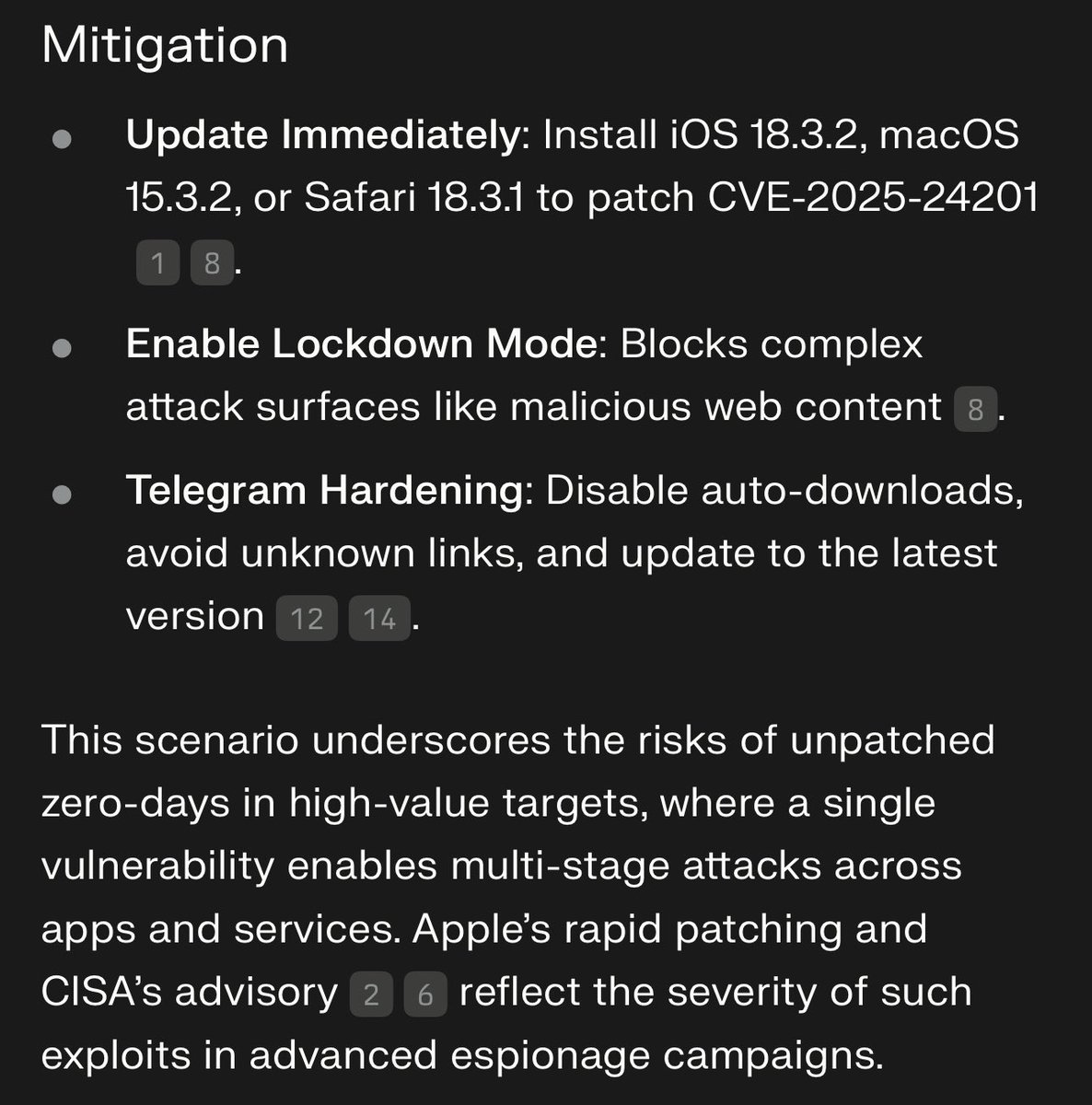Open citation 1 after CVE-2025-24201
This screenshot has width=1092, height=1105.
click(x=157, y=264)
